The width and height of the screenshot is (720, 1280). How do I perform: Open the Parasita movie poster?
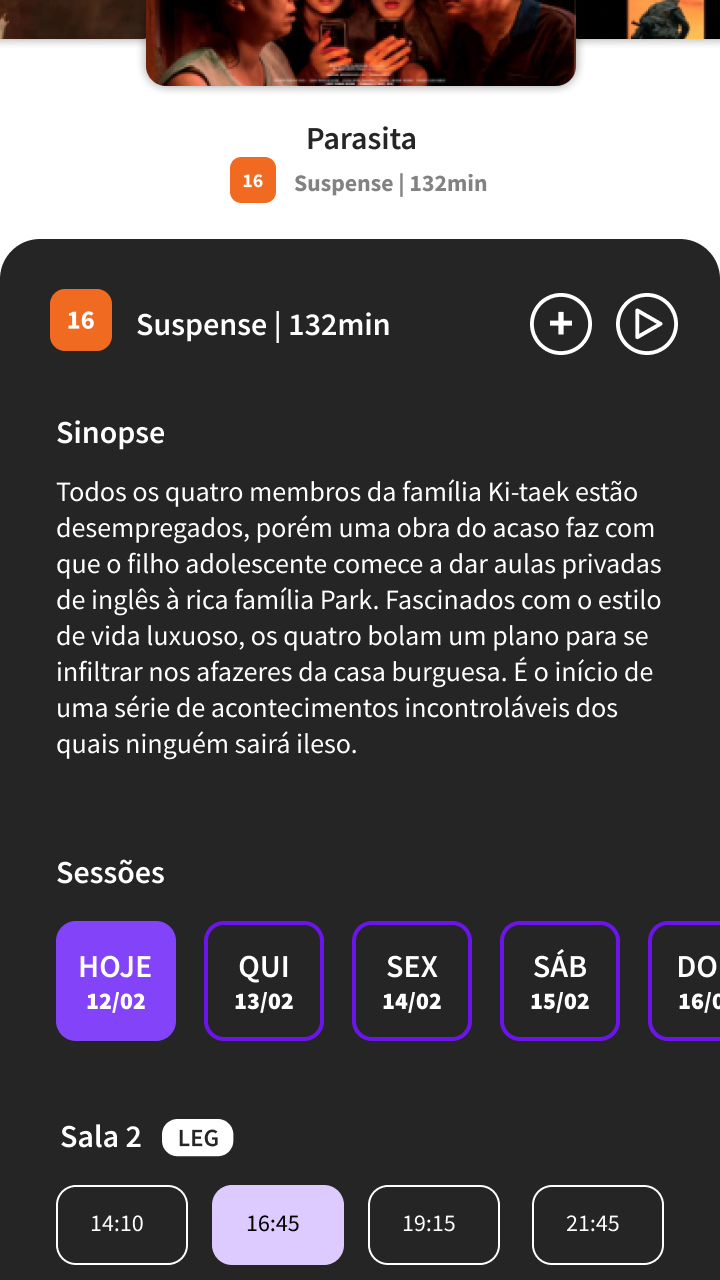click(x=361, y=43)
